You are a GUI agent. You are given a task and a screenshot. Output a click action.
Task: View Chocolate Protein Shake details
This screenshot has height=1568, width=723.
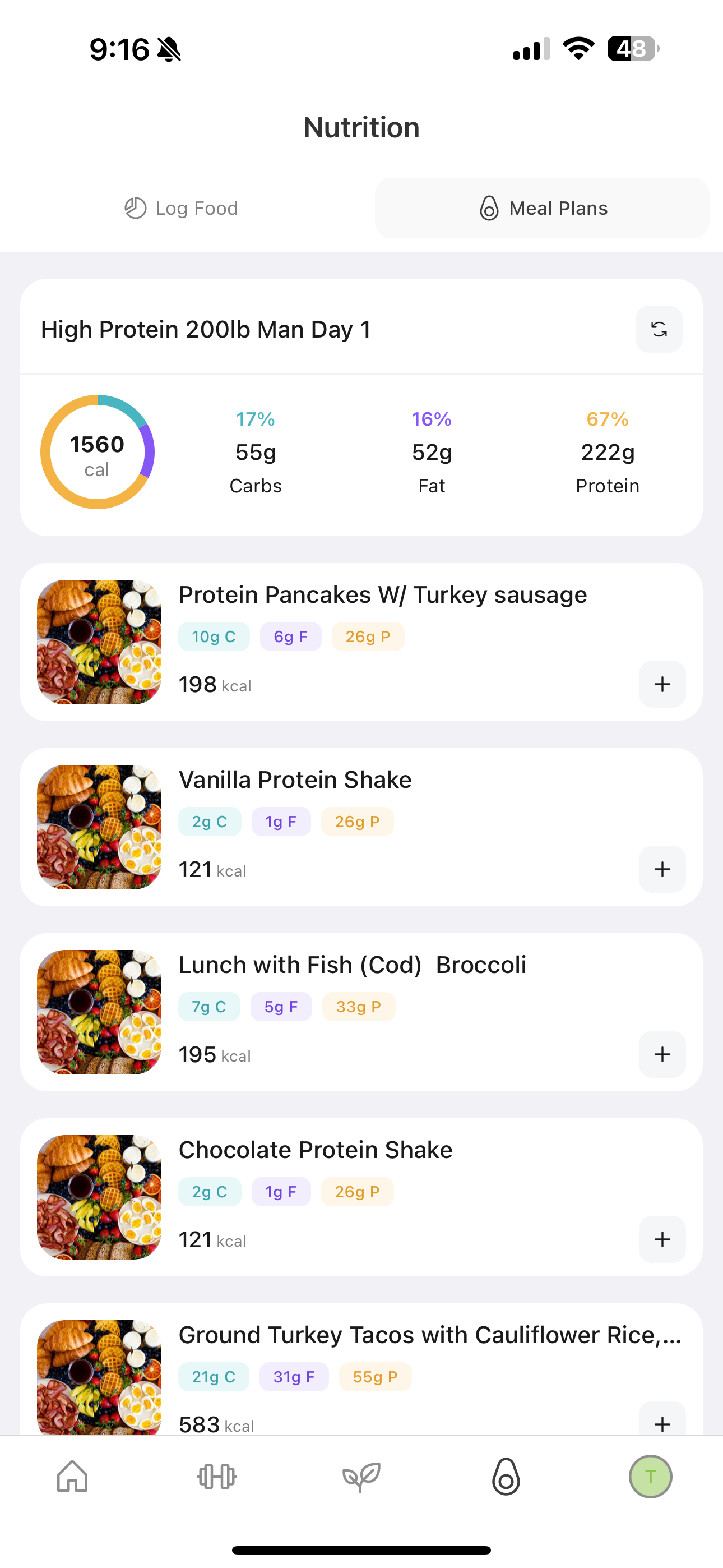(315, 1150)
